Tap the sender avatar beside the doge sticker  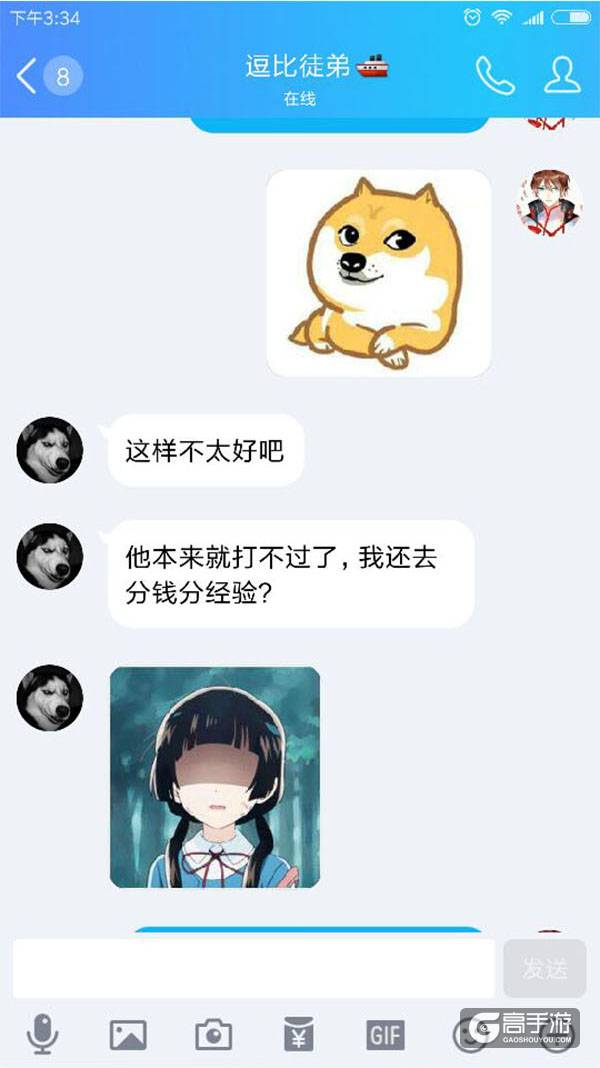tap(549, 203)
